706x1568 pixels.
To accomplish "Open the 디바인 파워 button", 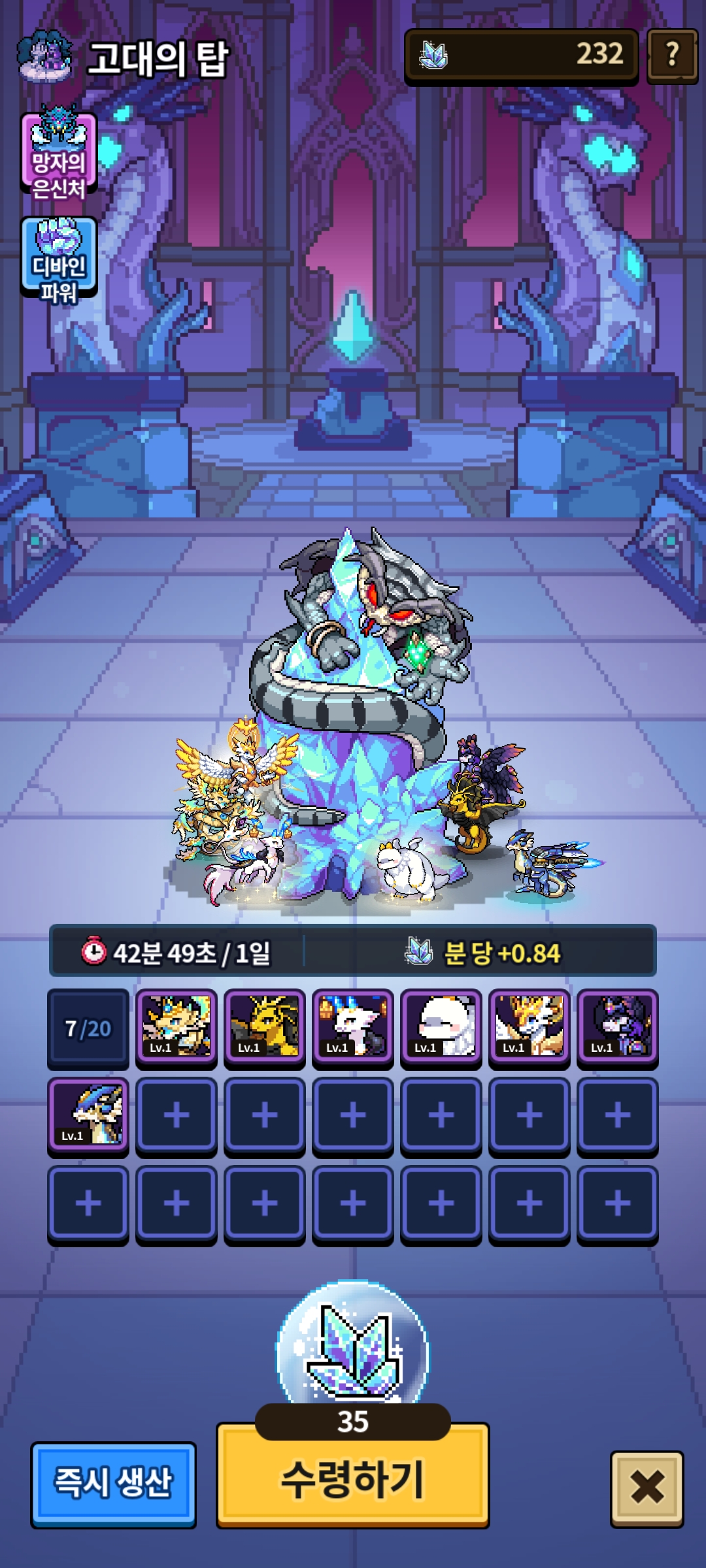I will [x=59, y=259].
